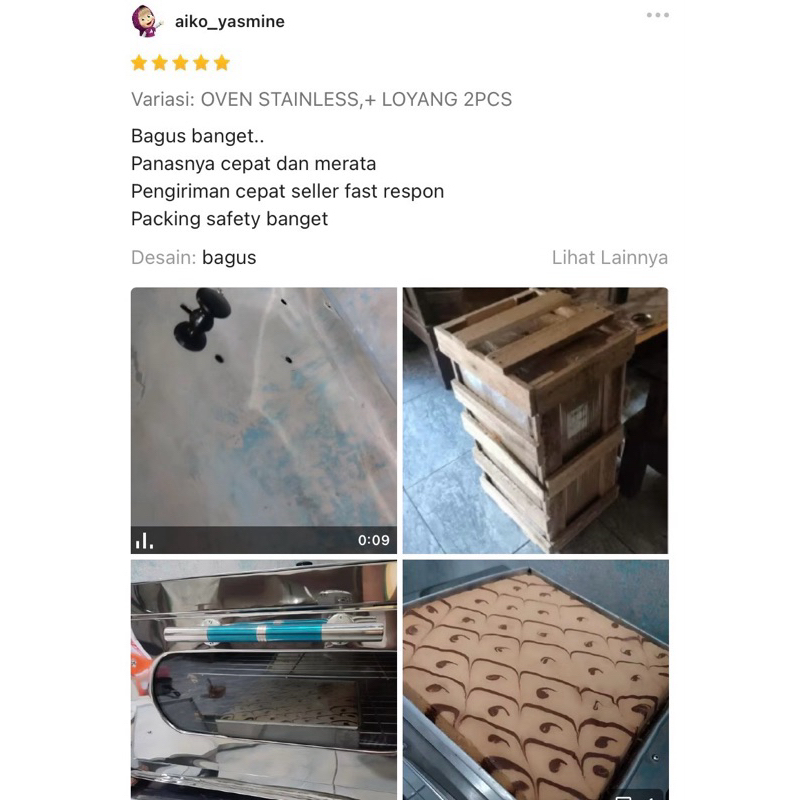Open the three-dot overflow menu
This screenshot has width=800, height=800.
[x=657, y=15]
